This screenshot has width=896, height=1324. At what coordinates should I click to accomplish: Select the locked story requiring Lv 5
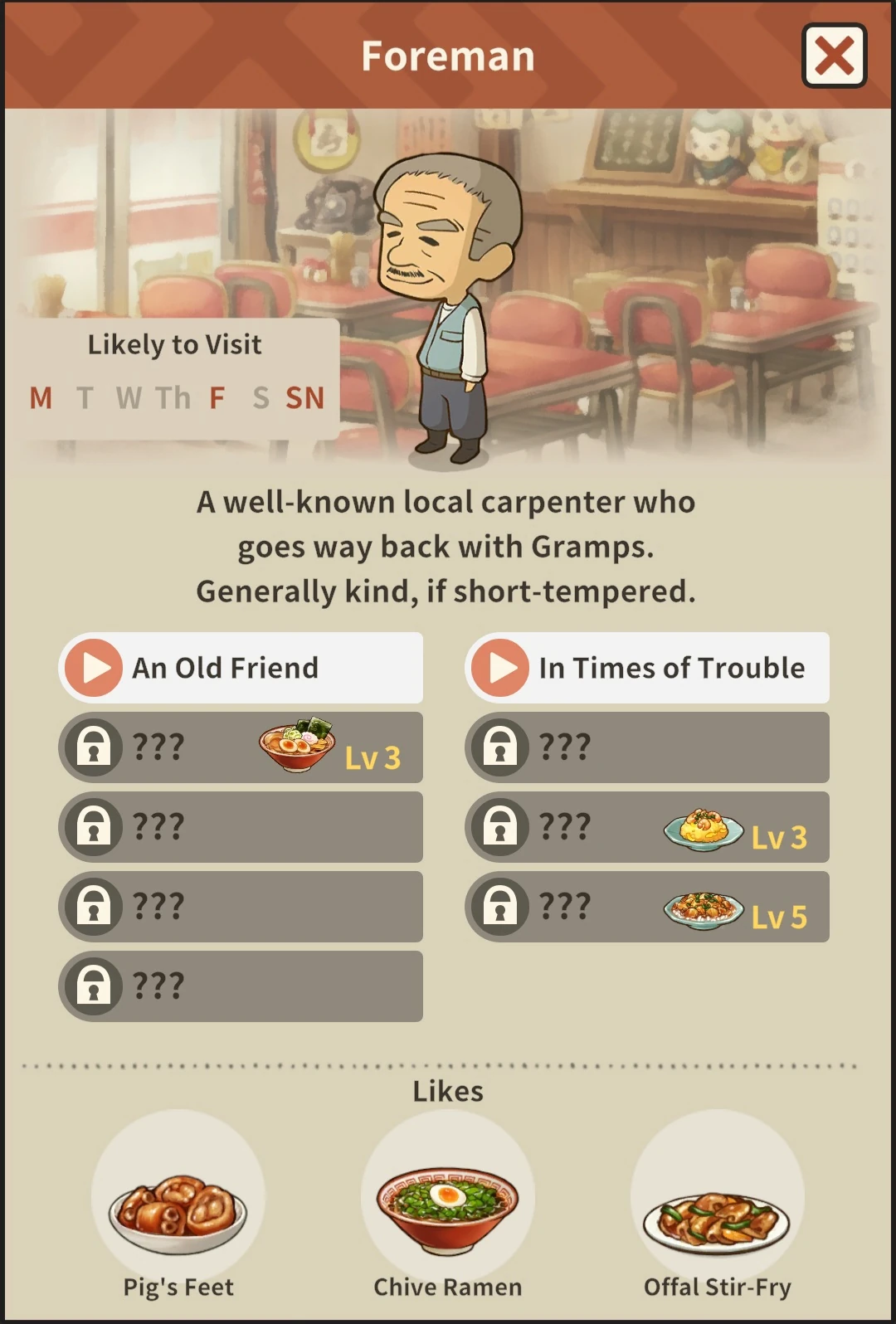coord(647,907)
